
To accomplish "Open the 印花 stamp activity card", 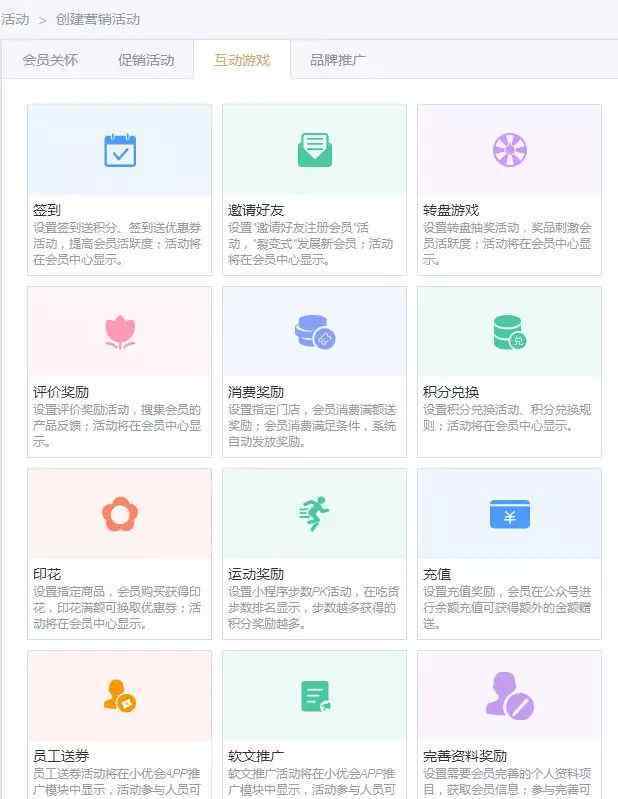I will point(119,553).
